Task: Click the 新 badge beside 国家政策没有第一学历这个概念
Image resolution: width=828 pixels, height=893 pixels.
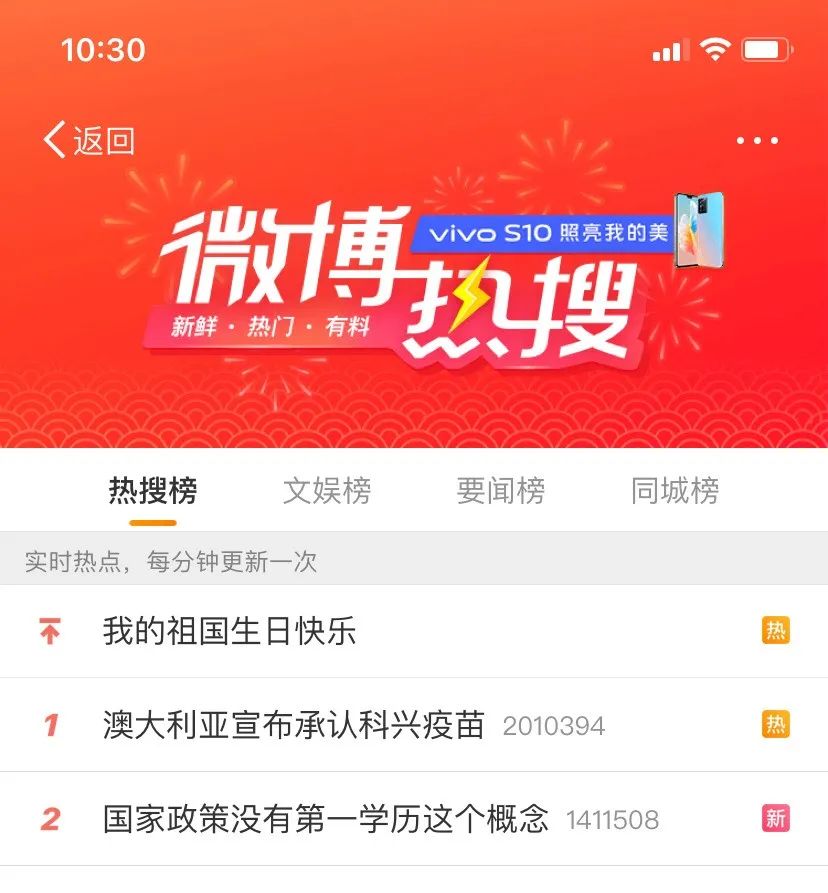Action: (774, 817)
